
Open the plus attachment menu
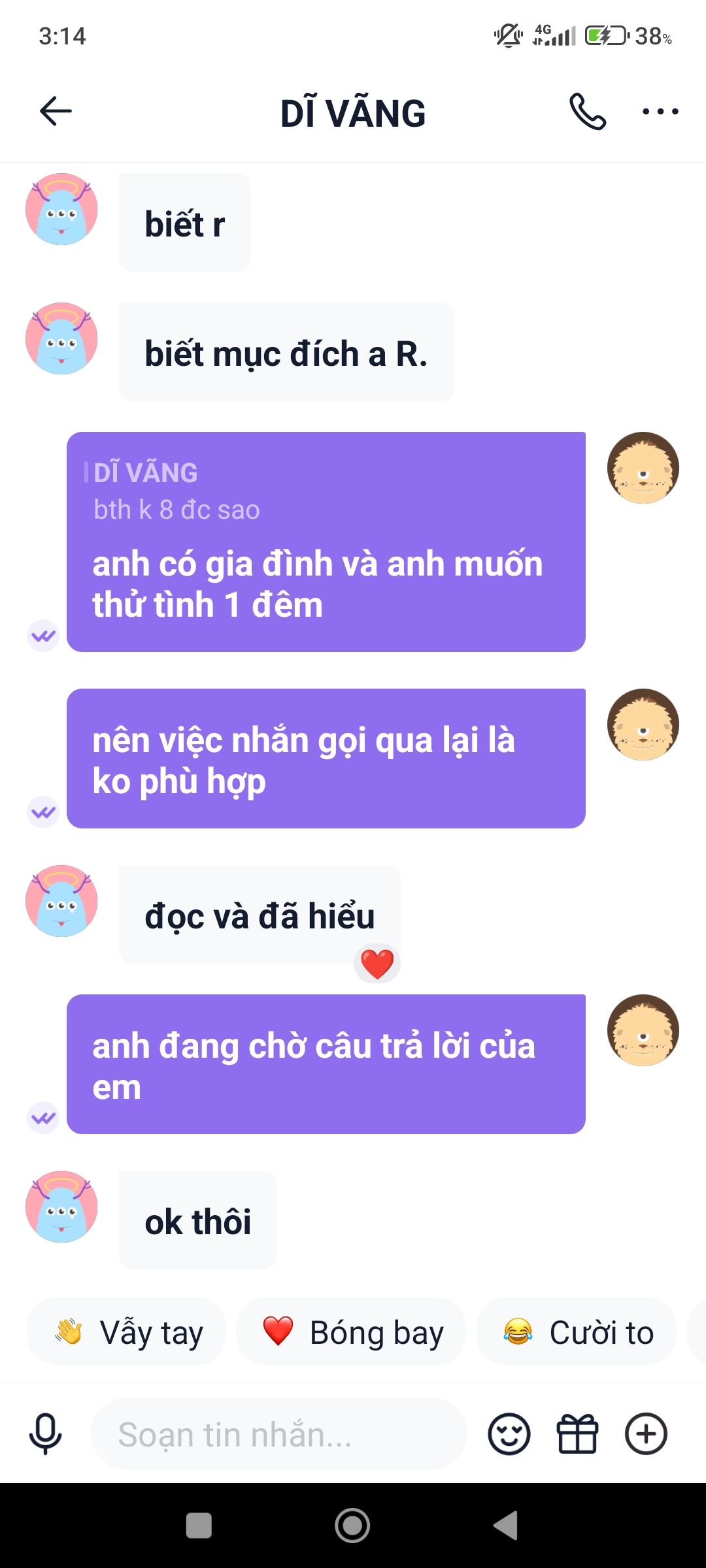click(x=646, y=1434)
